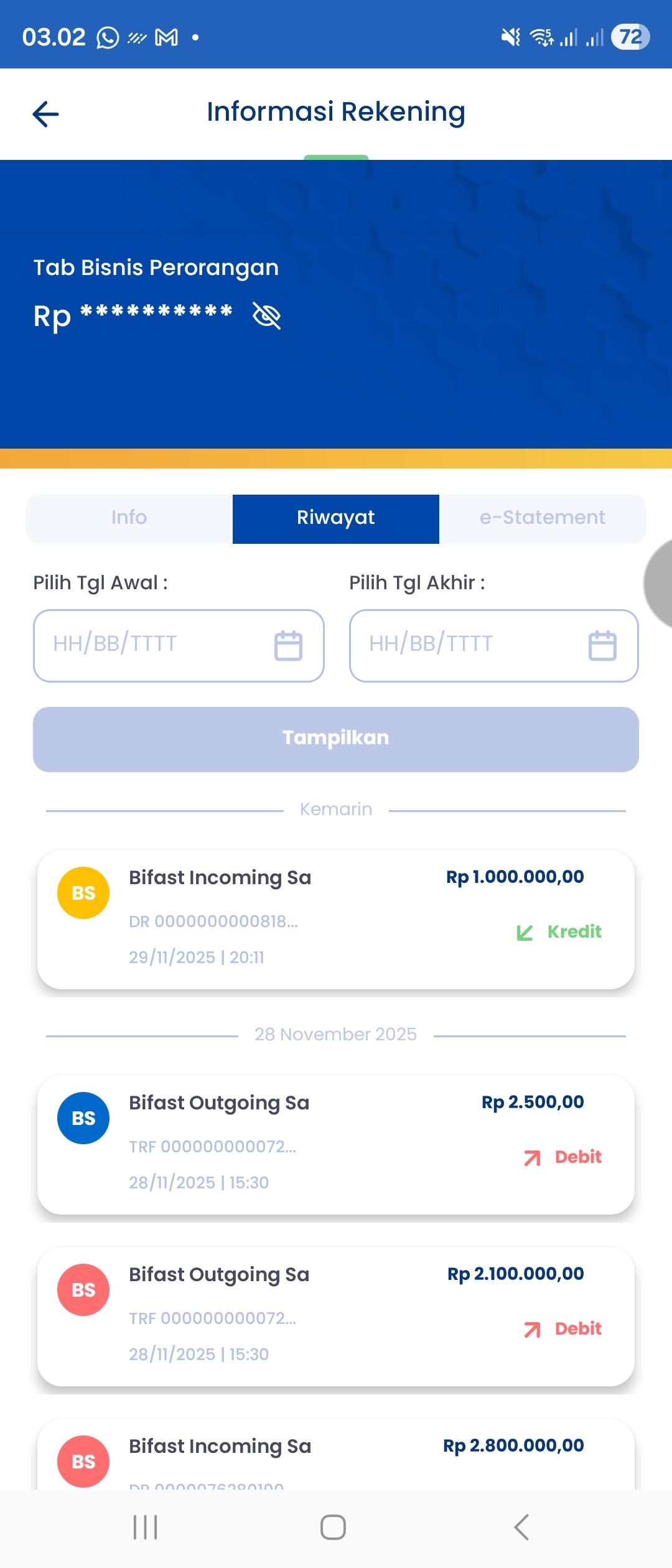The width and height of the screenshot is (672, 1568).
Task: Tap the Tampilkan button
Action: pyautogui.click(x=336, y=739)
